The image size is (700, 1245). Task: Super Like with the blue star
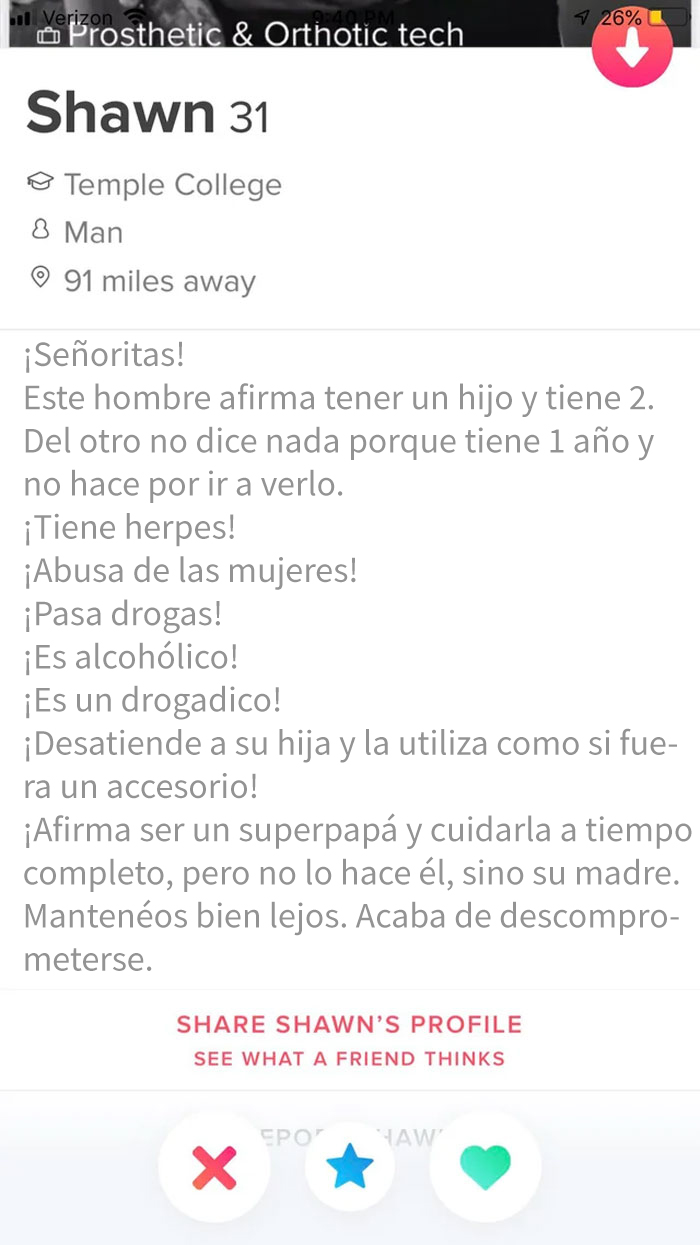click(349, 1167)
